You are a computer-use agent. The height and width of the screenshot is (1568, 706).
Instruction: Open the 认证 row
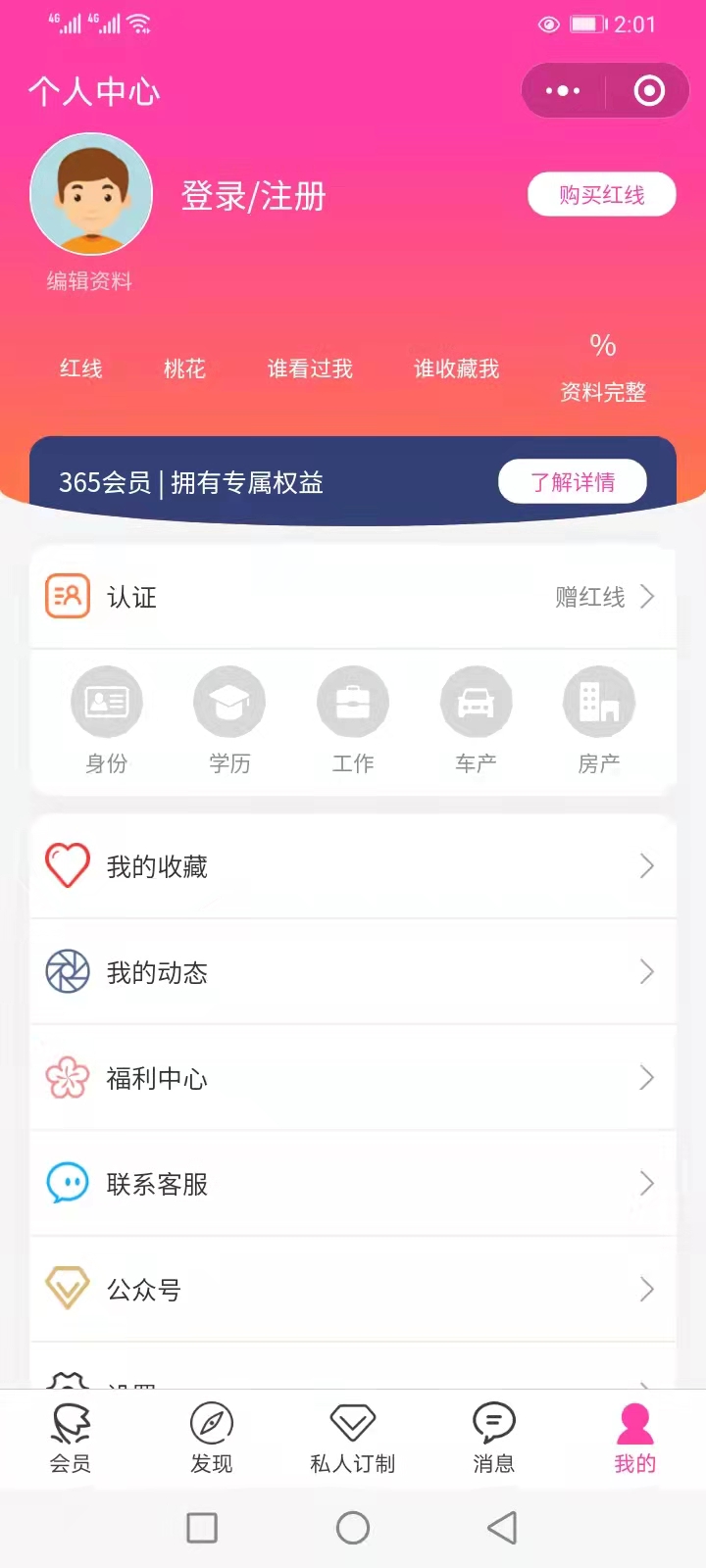pyautogui.click(x=353, y=597)
